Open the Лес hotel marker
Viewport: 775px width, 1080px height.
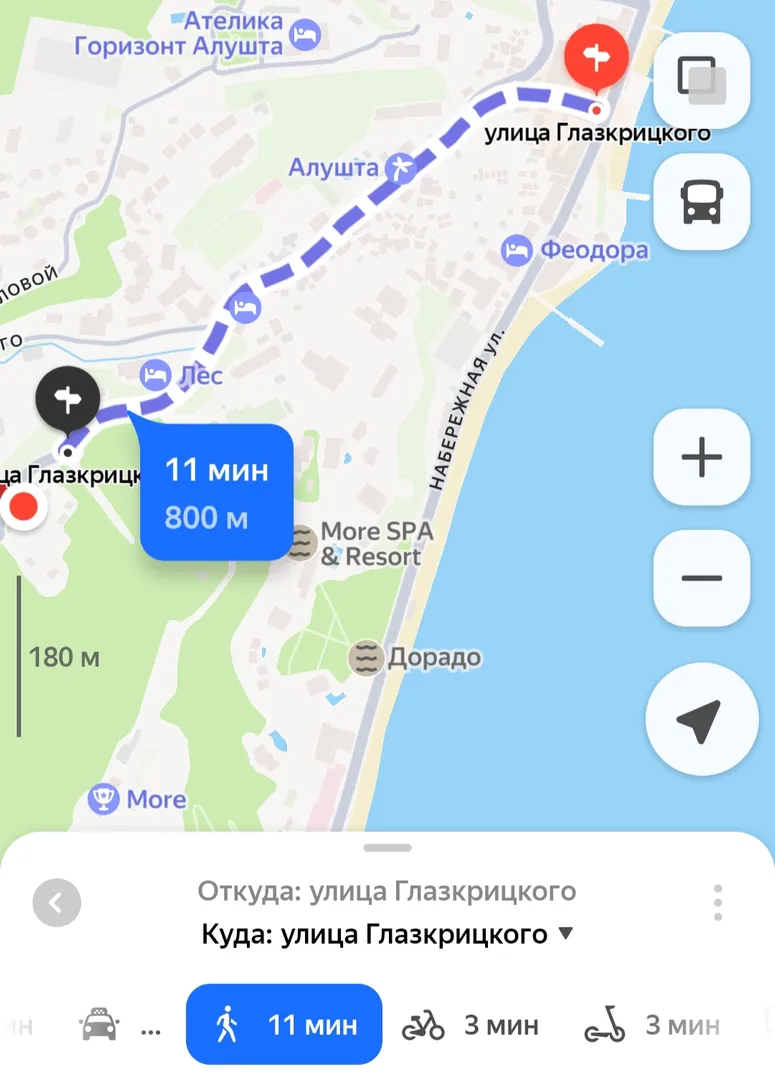click(x=156, y=376)
